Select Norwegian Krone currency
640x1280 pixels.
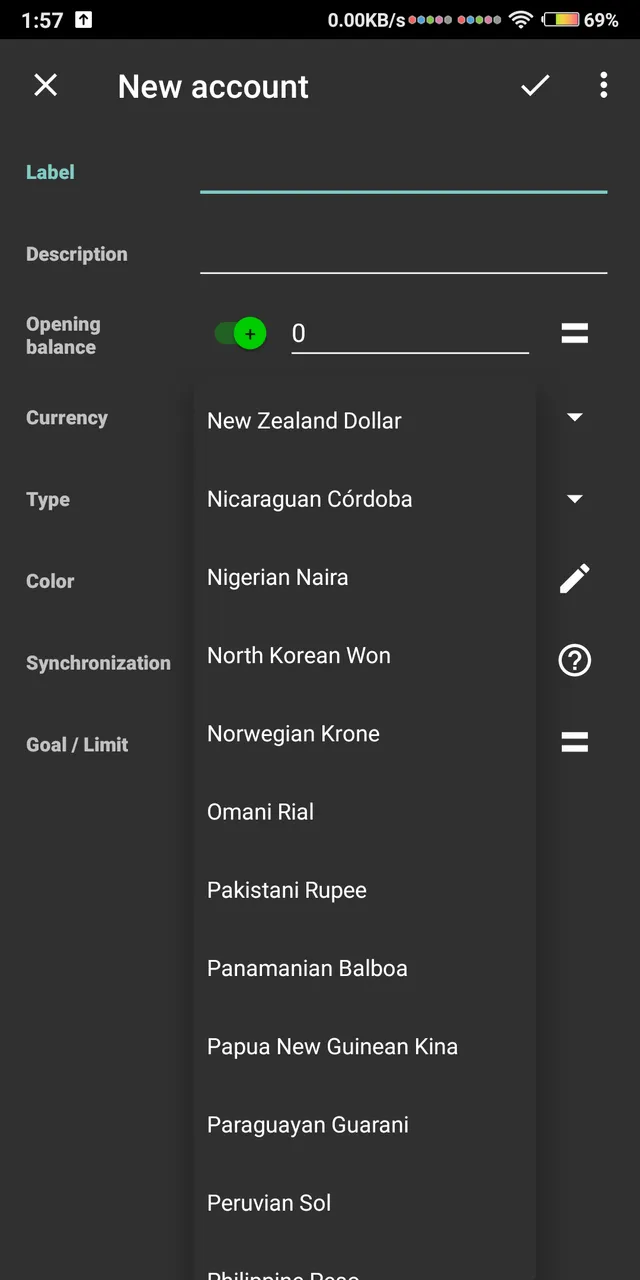[x=293, y=734]
